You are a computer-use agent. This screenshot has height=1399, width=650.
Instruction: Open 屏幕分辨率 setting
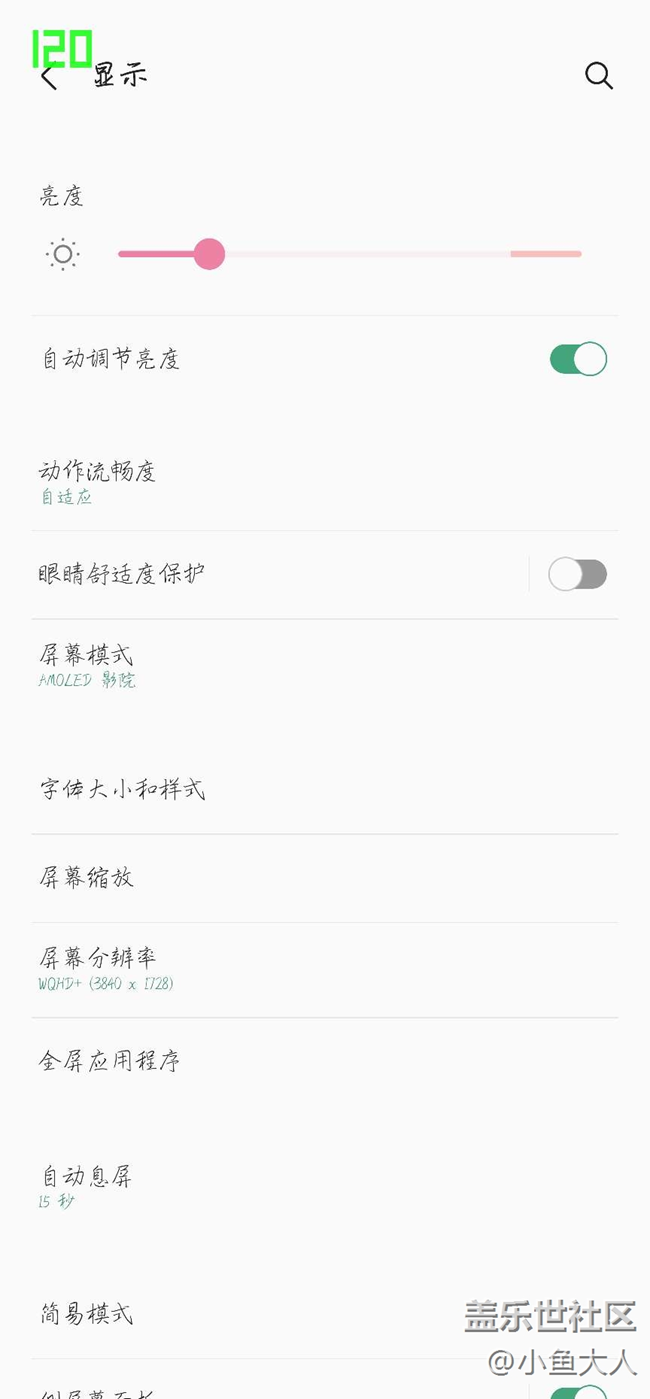325,969
